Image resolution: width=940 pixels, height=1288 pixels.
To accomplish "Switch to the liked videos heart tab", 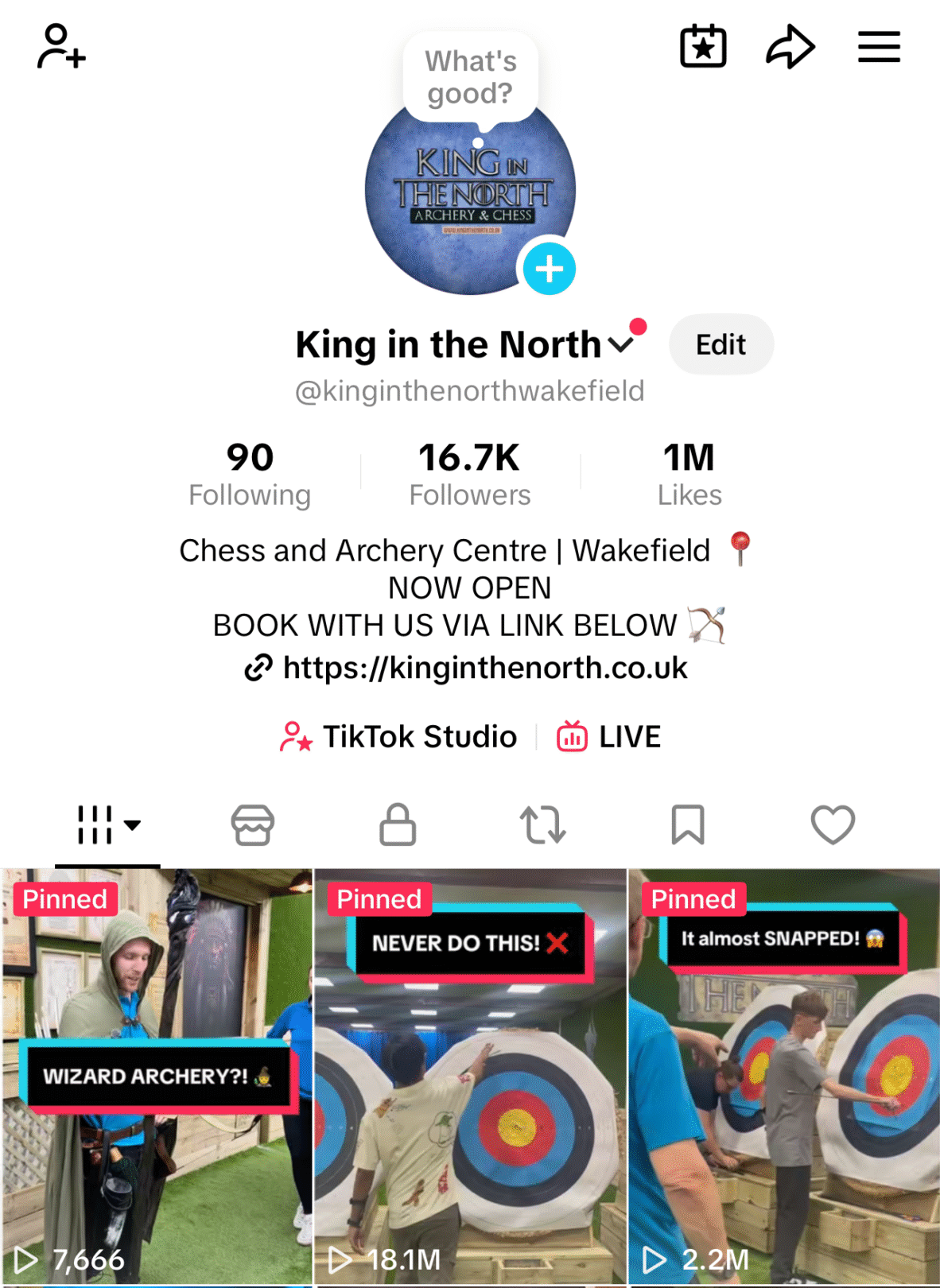I will pos(832,824).
